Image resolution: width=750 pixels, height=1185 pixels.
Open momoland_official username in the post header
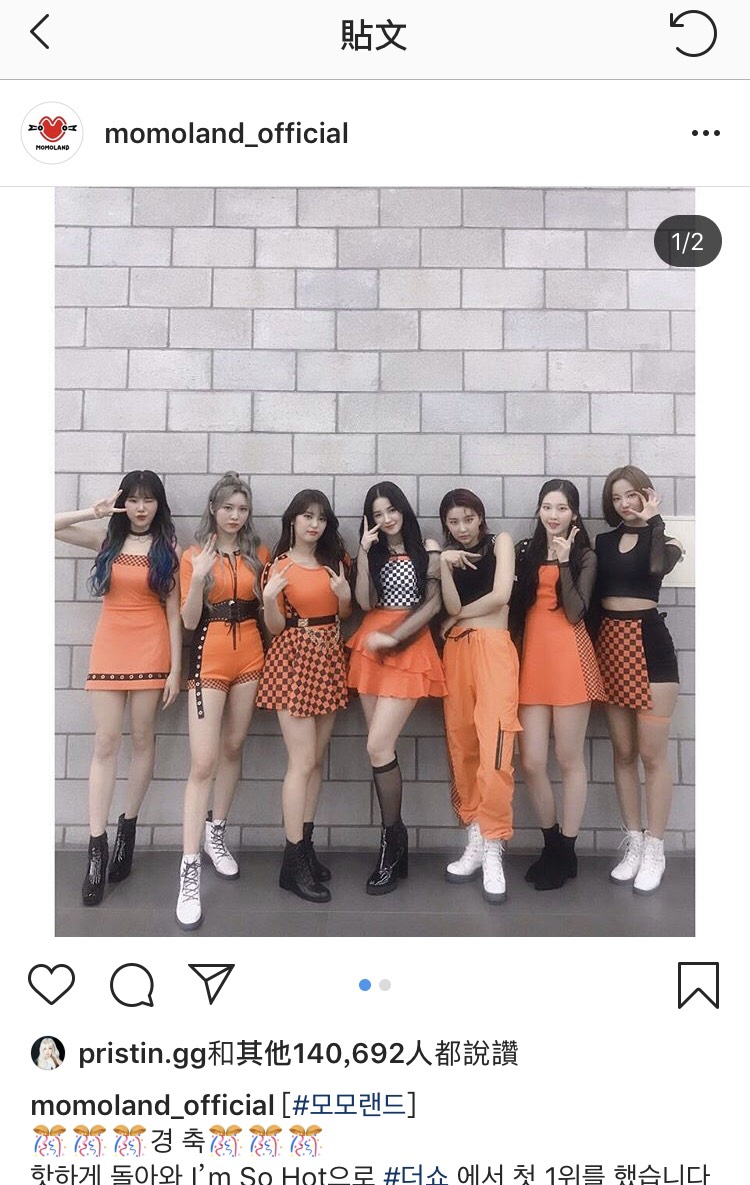coord(226,133)
